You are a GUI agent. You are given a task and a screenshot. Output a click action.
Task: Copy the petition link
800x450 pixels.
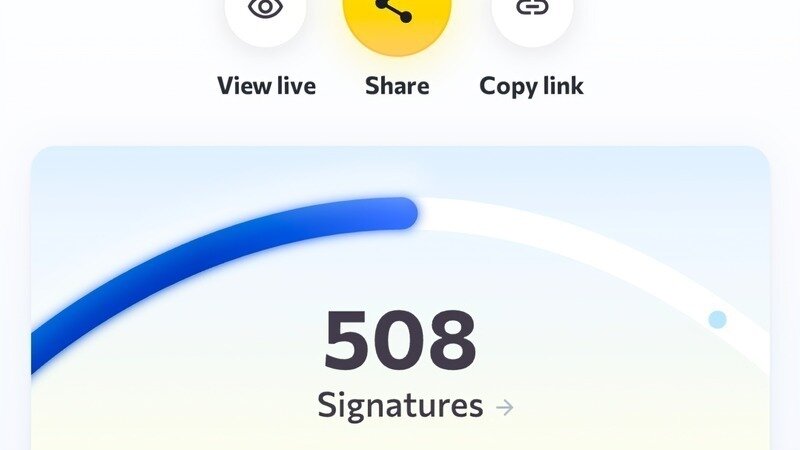pyautogui.click(x=532, y=15)
